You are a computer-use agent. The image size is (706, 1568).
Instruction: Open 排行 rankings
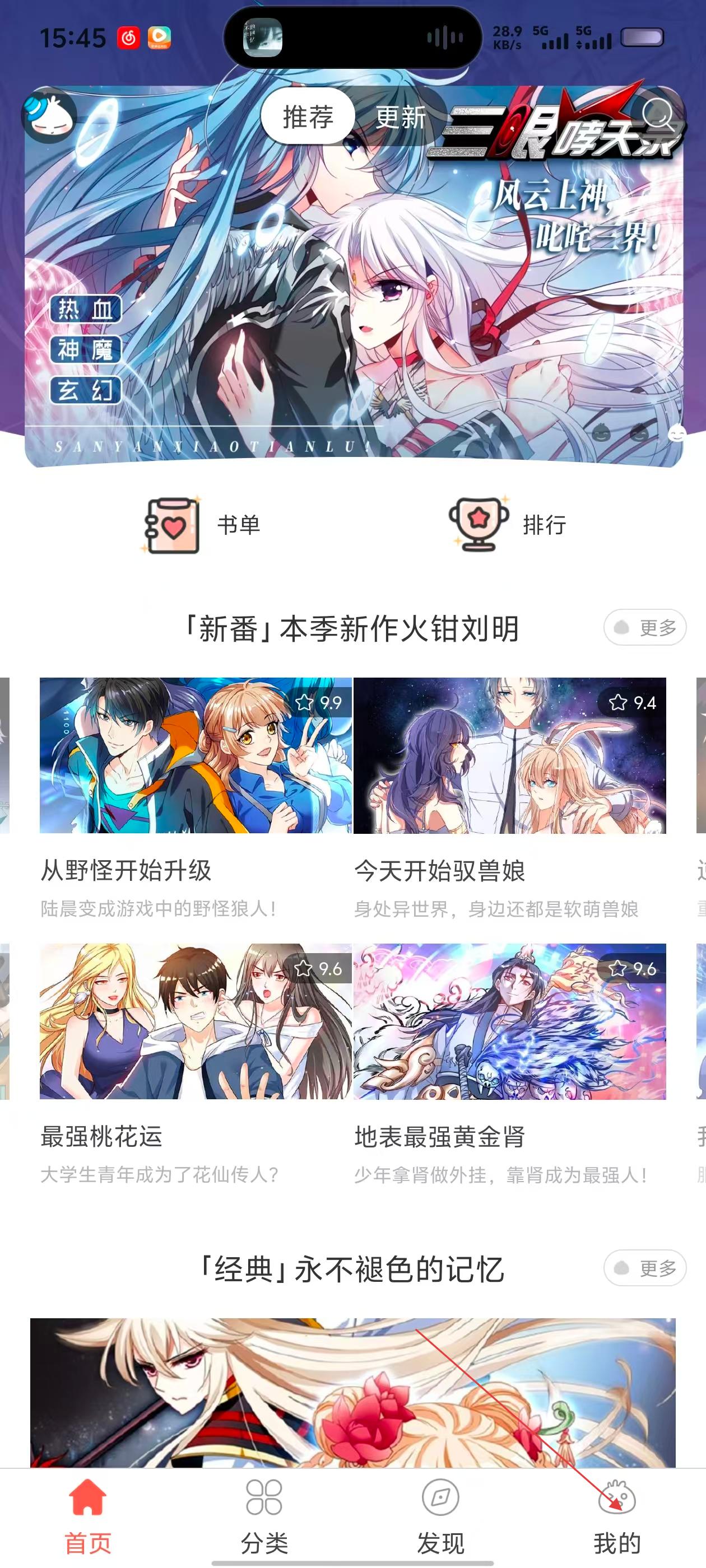509,525
